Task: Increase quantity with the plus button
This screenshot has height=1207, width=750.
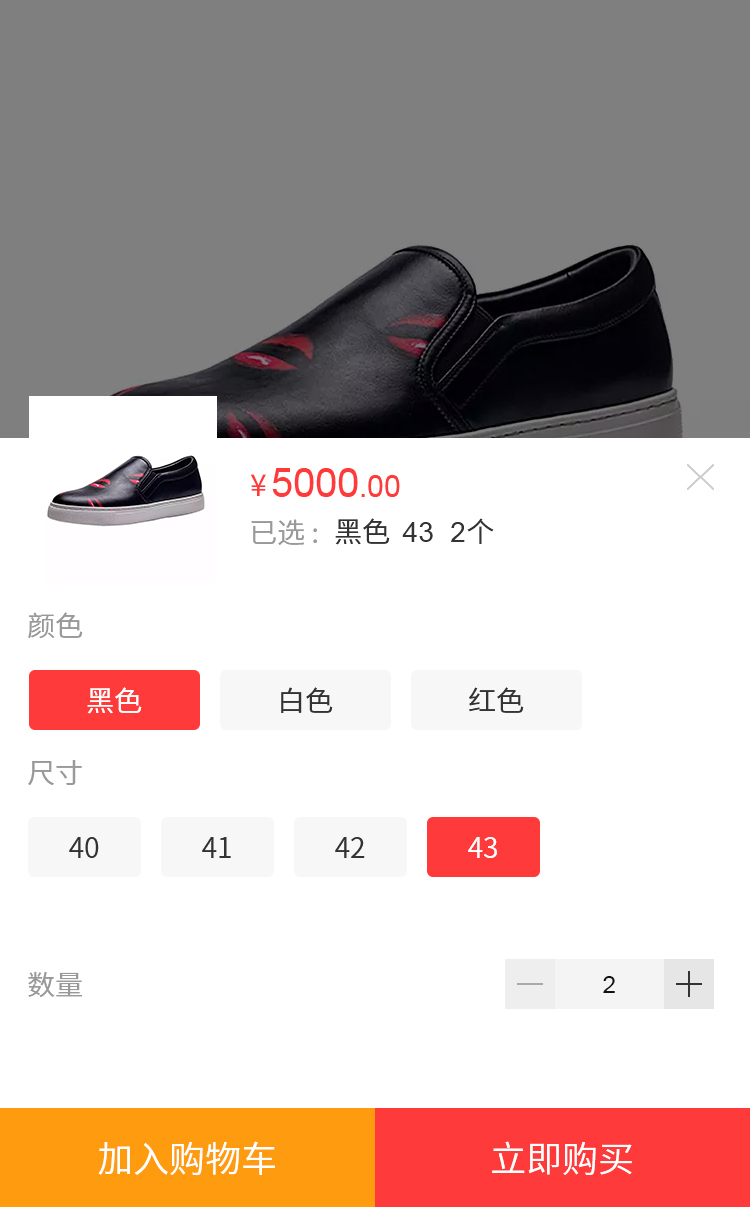Action: 689,984
